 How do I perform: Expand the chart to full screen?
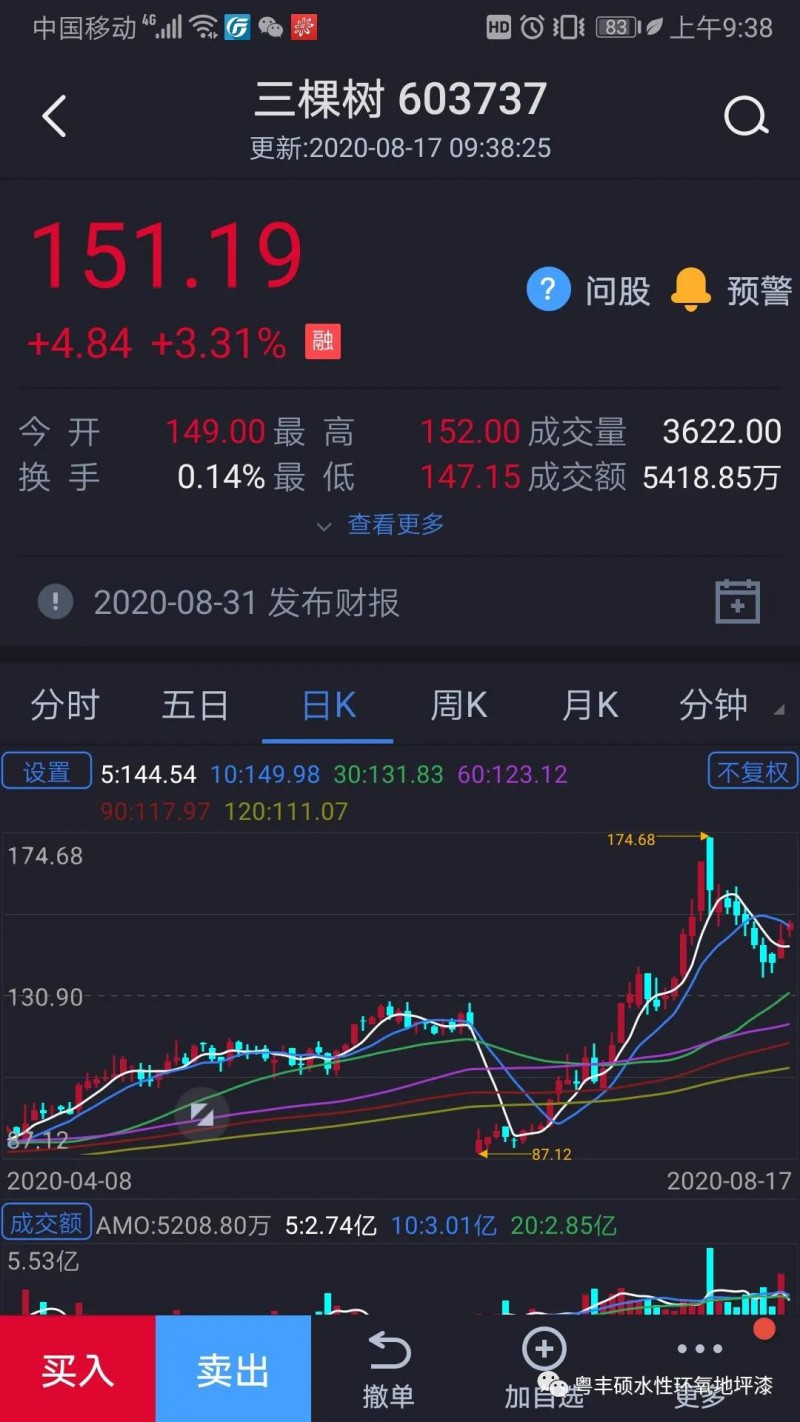tap(202, 1113)
